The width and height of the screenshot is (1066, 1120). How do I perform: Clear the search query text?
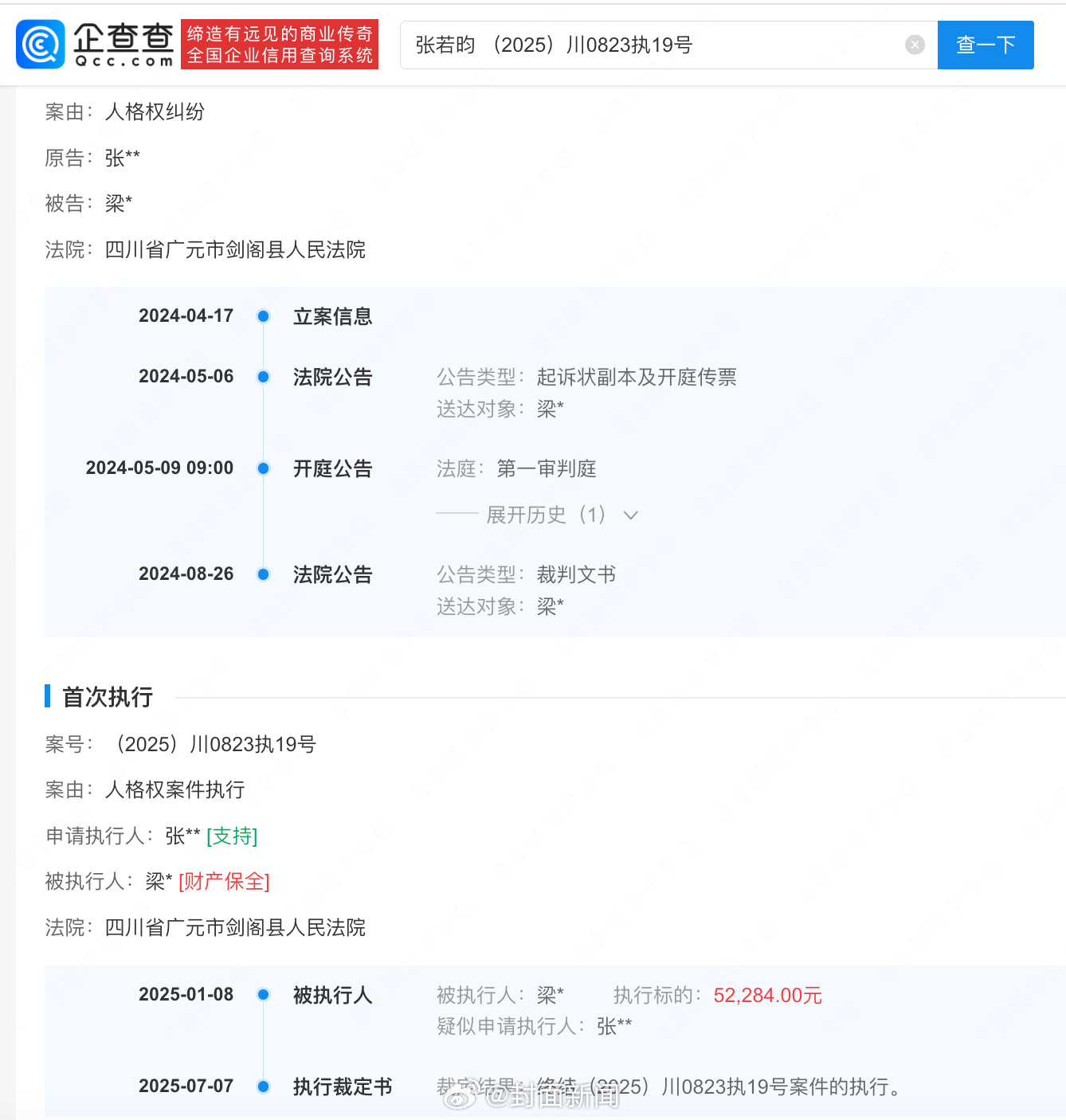coord(915,45)
